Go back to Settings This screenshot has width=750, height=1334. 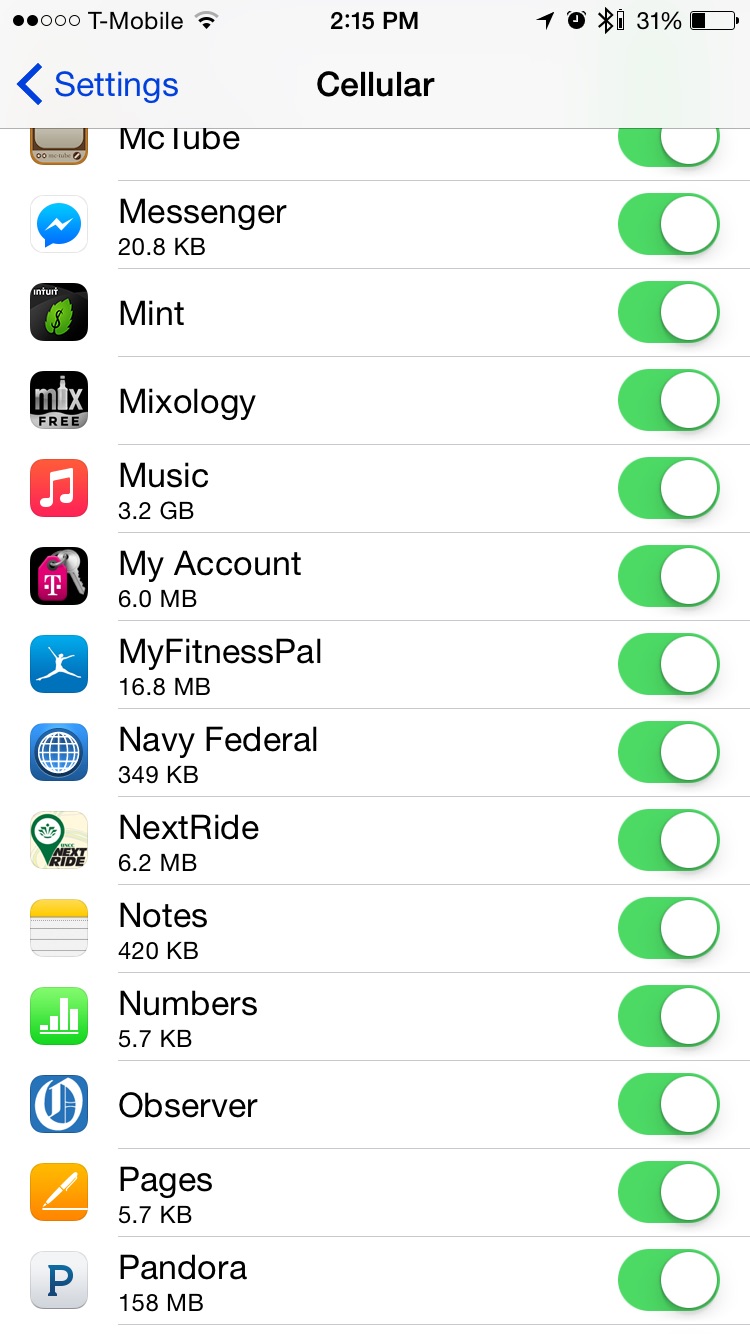[98, 85]
